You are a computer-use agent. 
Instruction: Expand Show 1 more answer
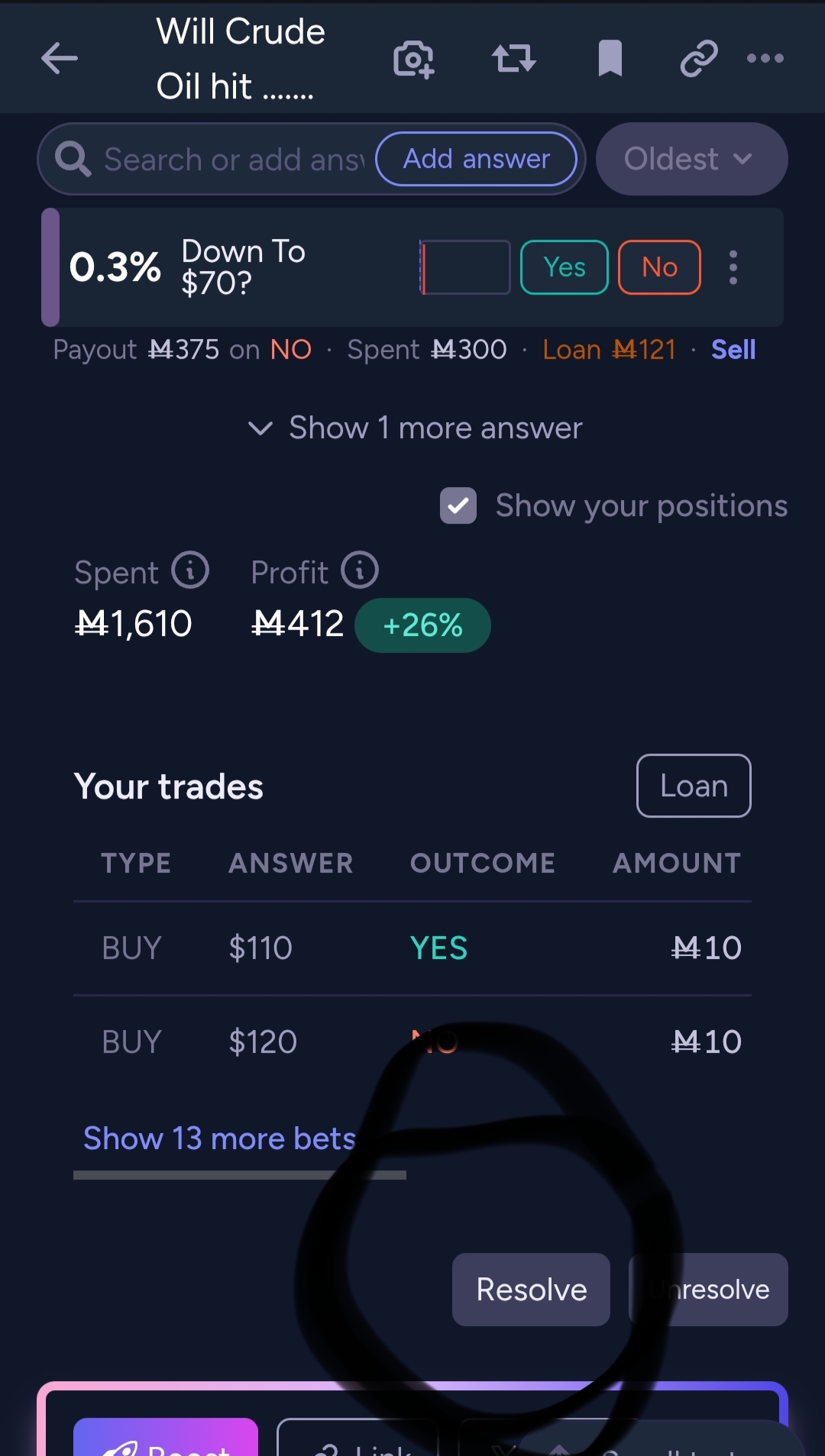(x=416, y=428)
